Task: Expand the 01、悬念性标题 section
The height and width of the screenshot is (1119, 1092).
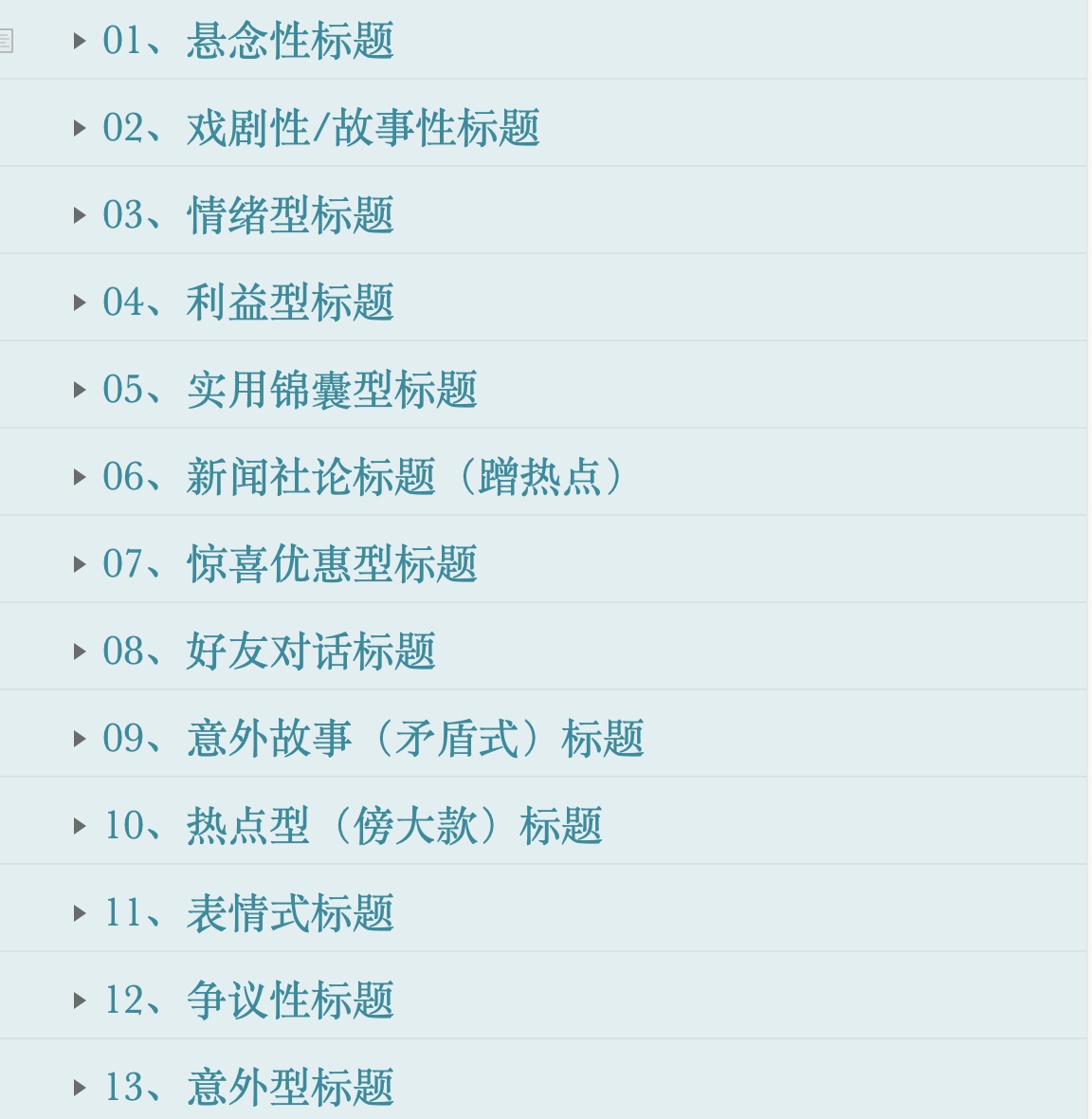Action: (x=80, y=41)
